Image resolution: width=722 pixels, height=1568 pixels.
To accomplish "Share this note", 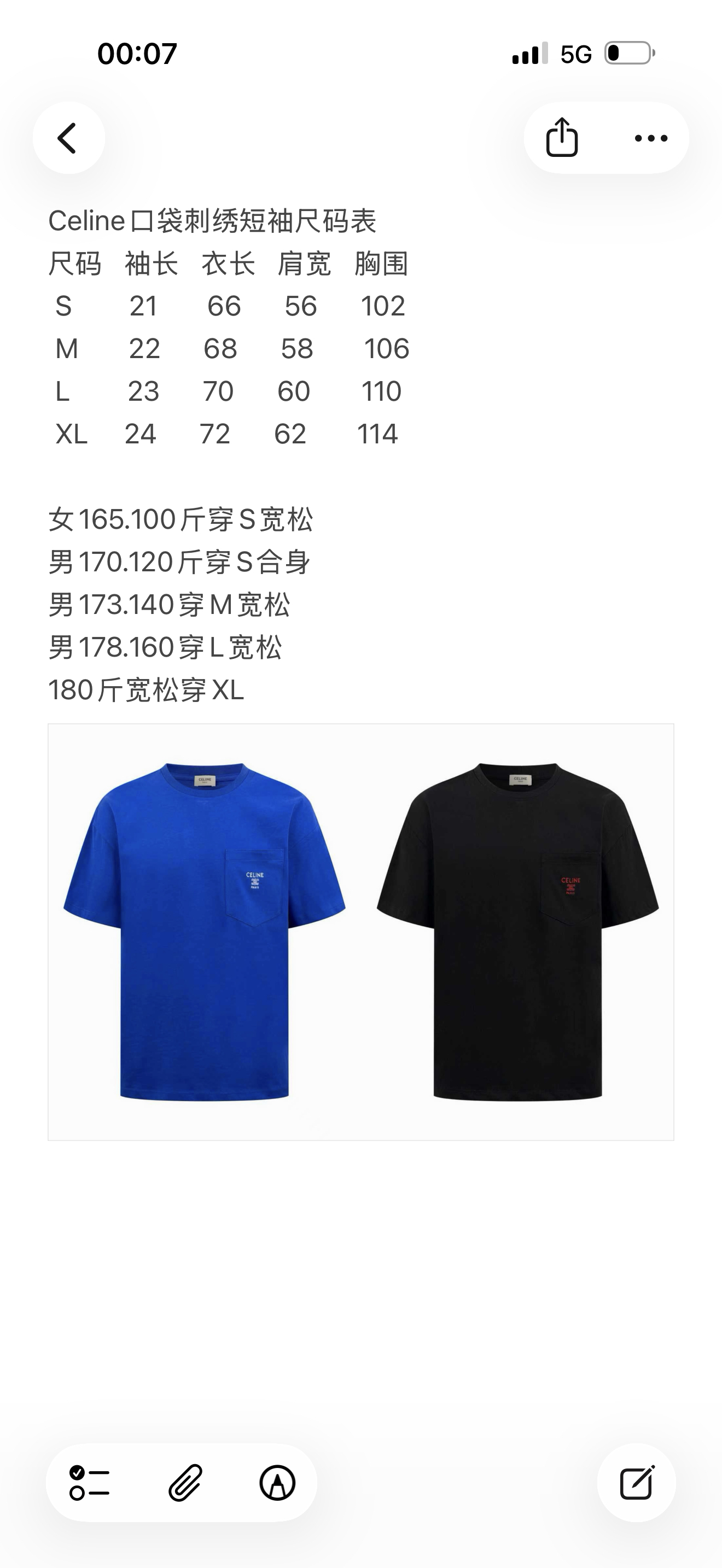I will click(561, 138).
